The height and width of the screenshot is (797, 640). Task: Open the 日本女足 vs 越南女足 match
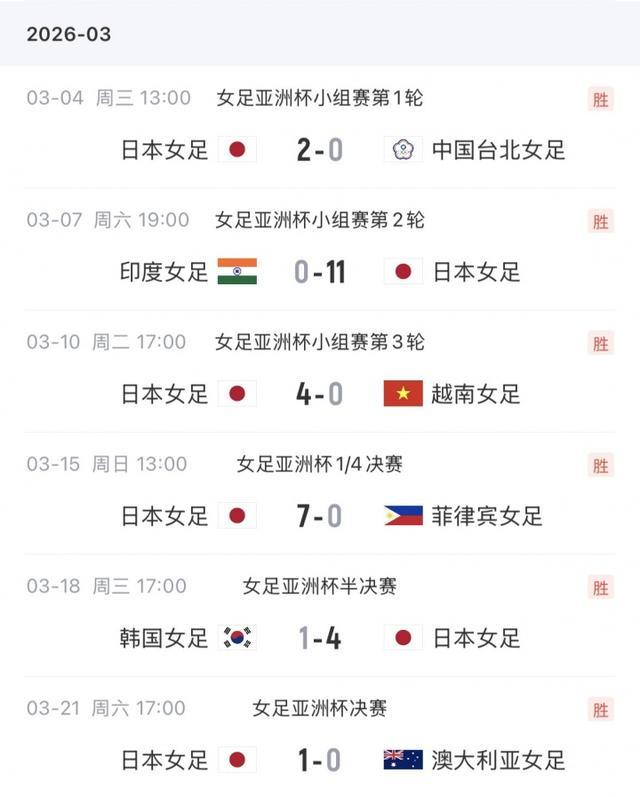(x=320, y=394)
